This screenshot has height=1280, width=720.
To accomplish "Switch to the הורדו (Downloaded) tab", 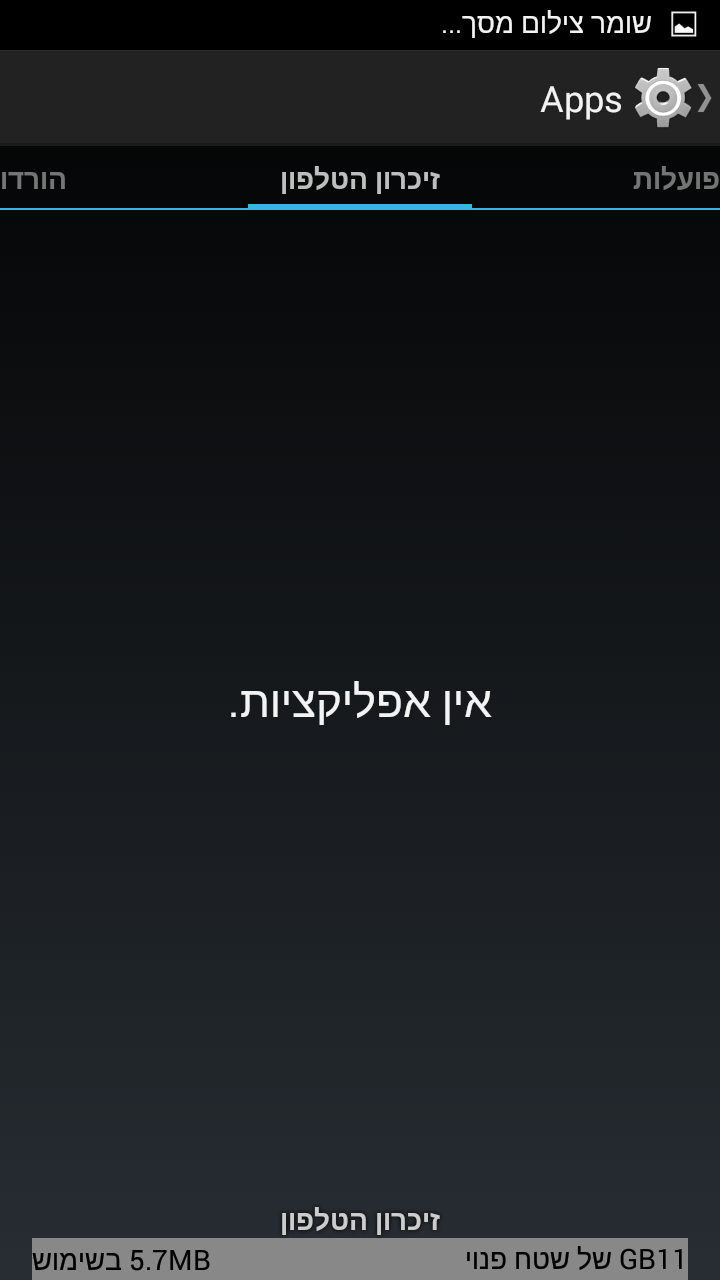I will pos(34,180).
